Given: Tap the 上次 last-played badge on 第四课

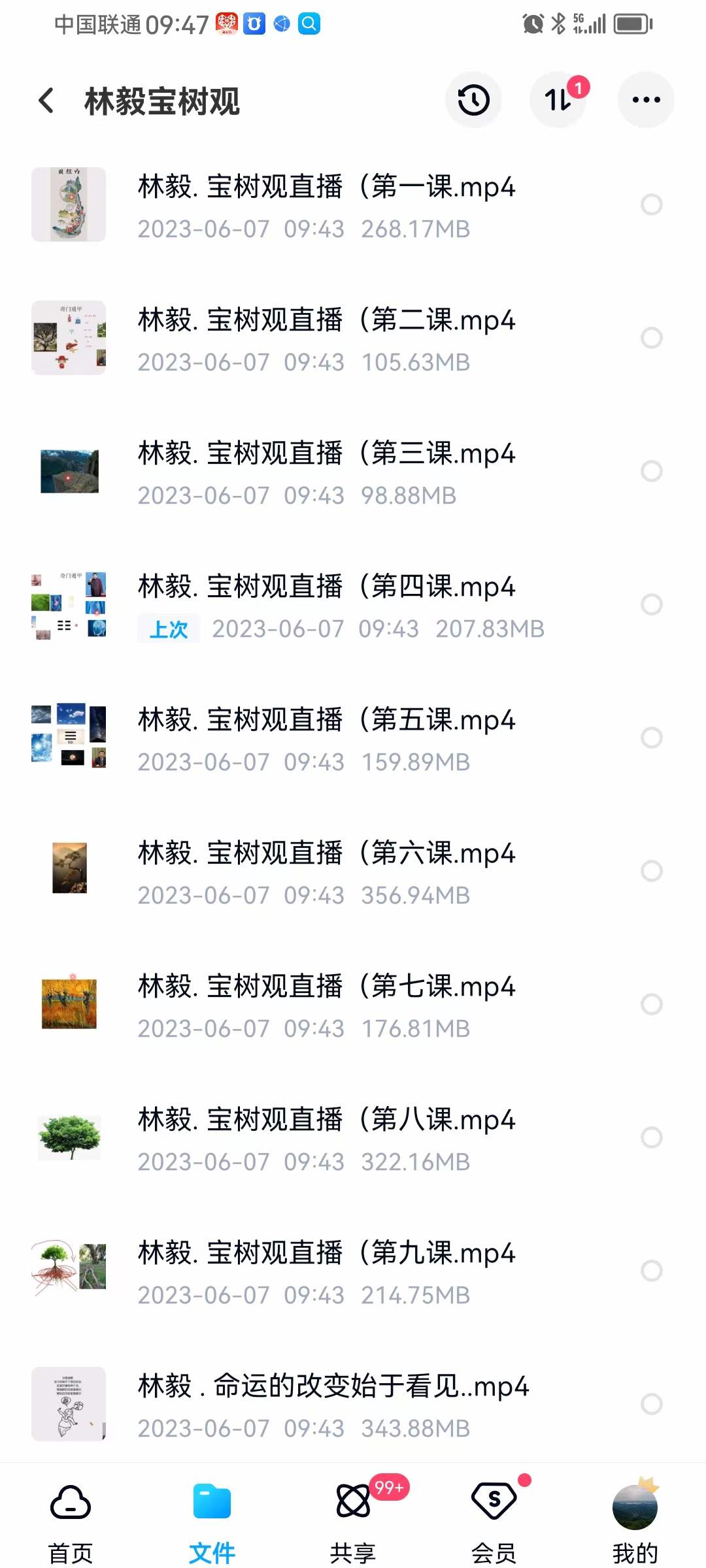Looking at the screenshot, I should 167,628.
